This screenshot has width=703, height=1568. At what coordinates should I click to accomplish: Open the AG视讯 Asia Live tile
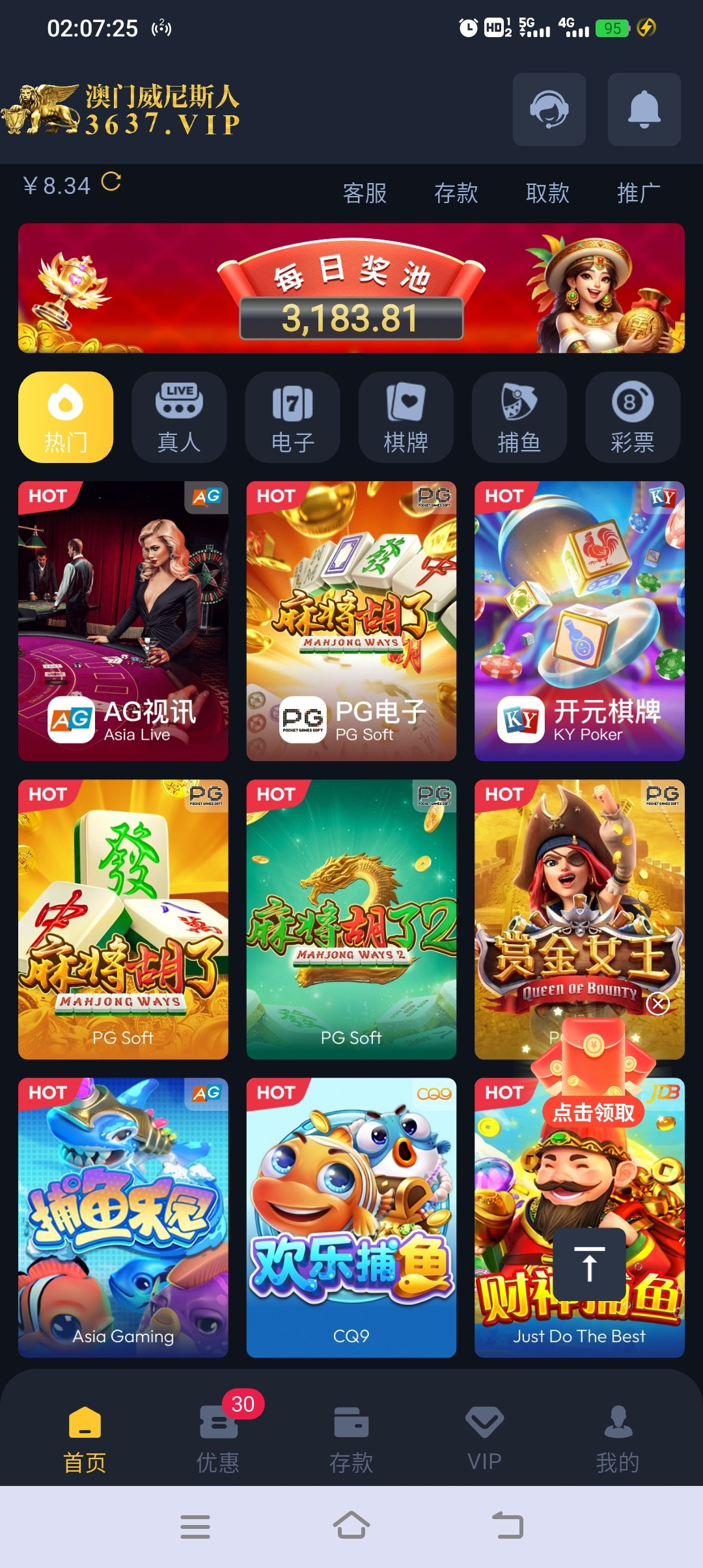point(123,621)
